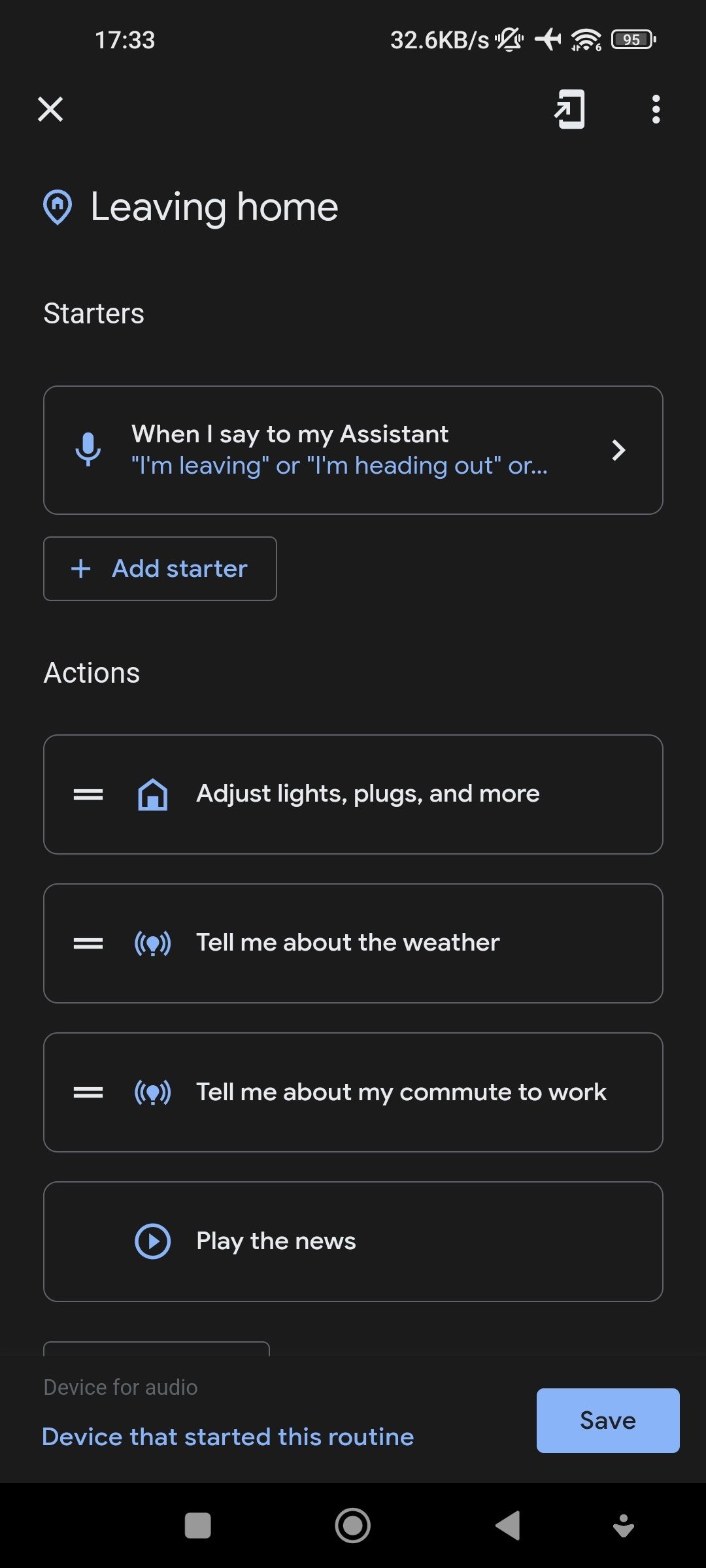Select Tell me about my commute to work

click(353, 1092)
